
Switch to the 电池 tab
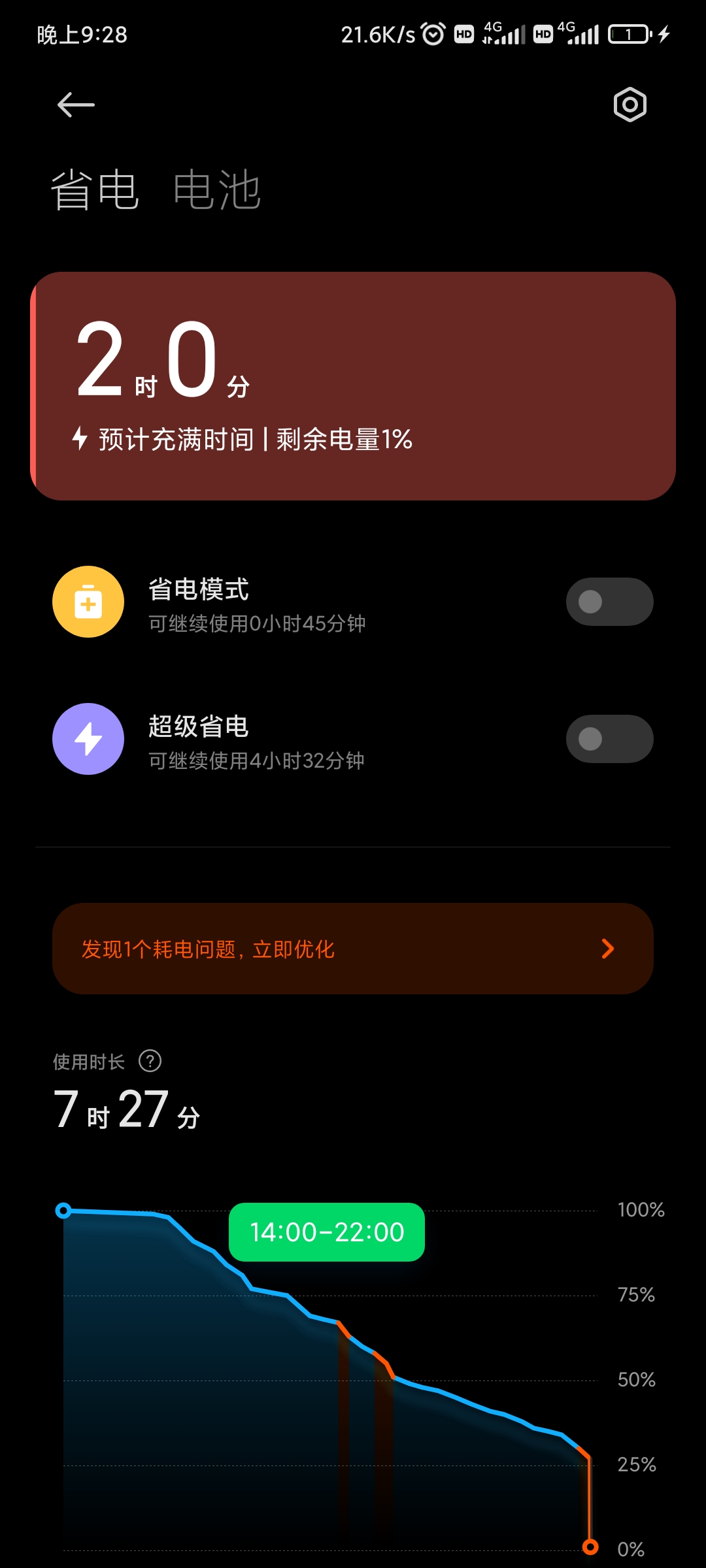217,190
